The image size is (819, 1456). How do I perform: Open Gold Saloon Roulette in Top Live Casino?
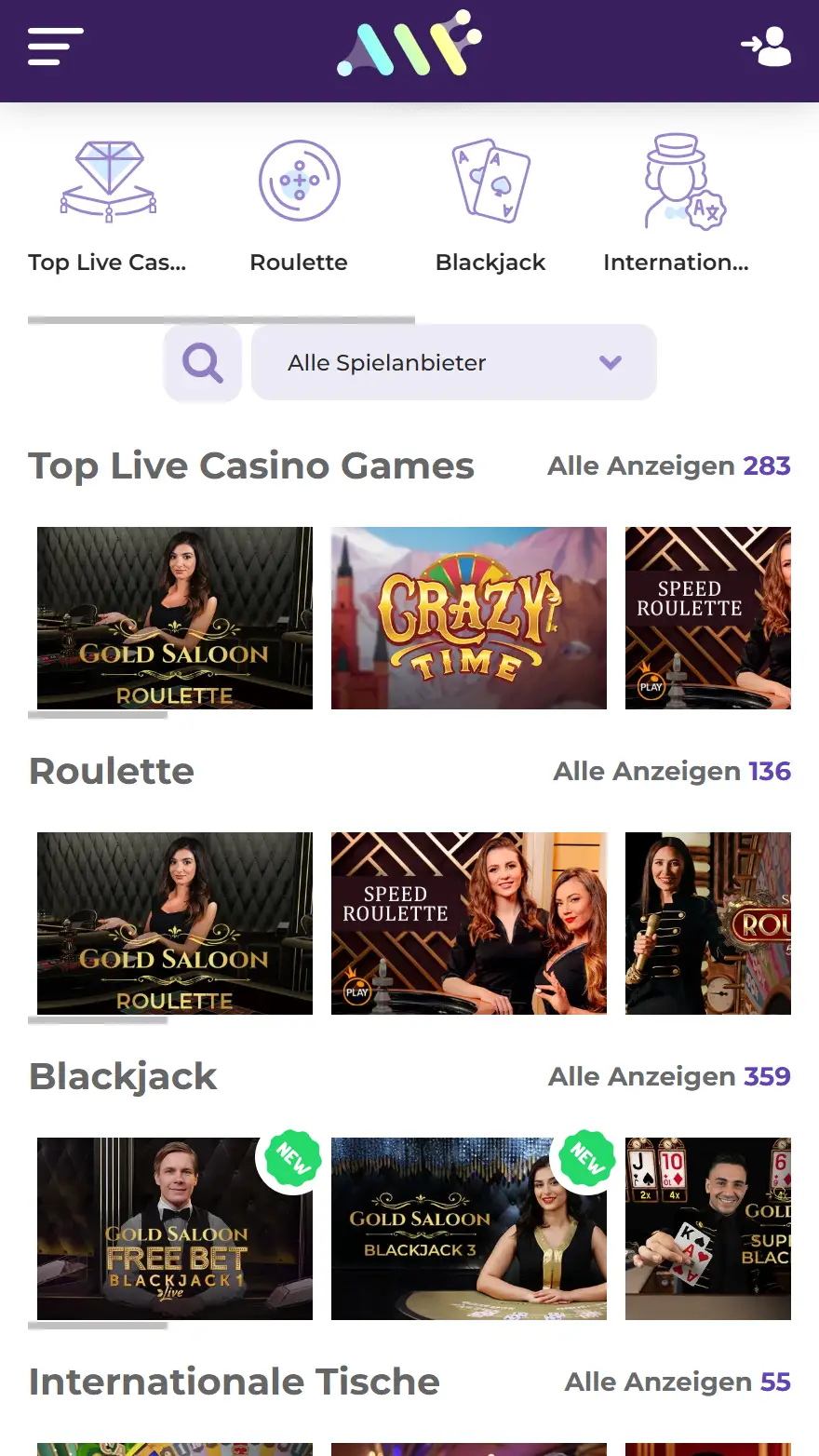pos(175,618)
